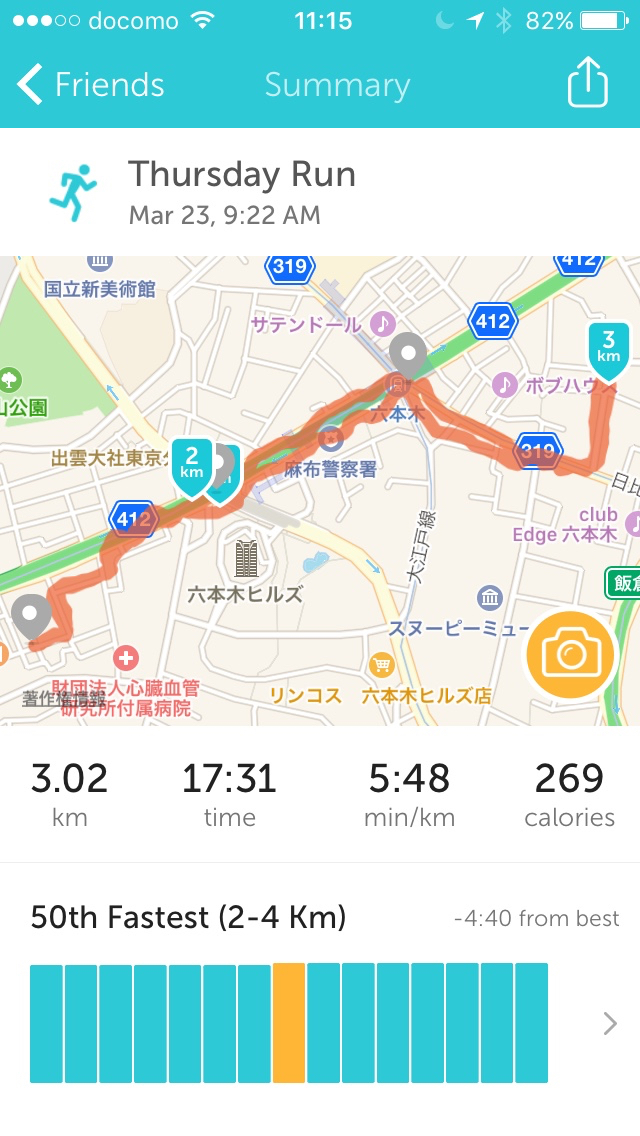Add a photo with the camera button
640x1136 pixels.
(x=571, y=655)
